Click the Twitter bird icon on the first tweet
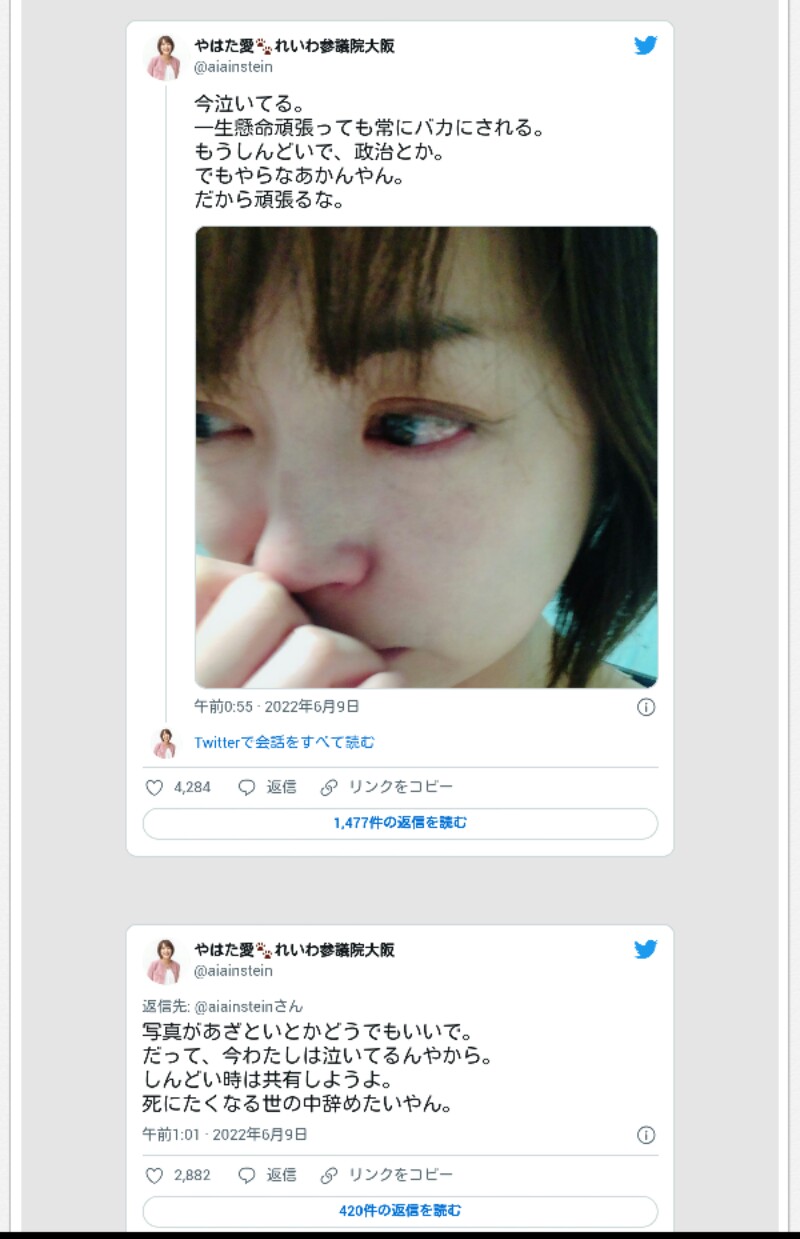This screenshot has height=1239, width=800. tap(646, 45)
